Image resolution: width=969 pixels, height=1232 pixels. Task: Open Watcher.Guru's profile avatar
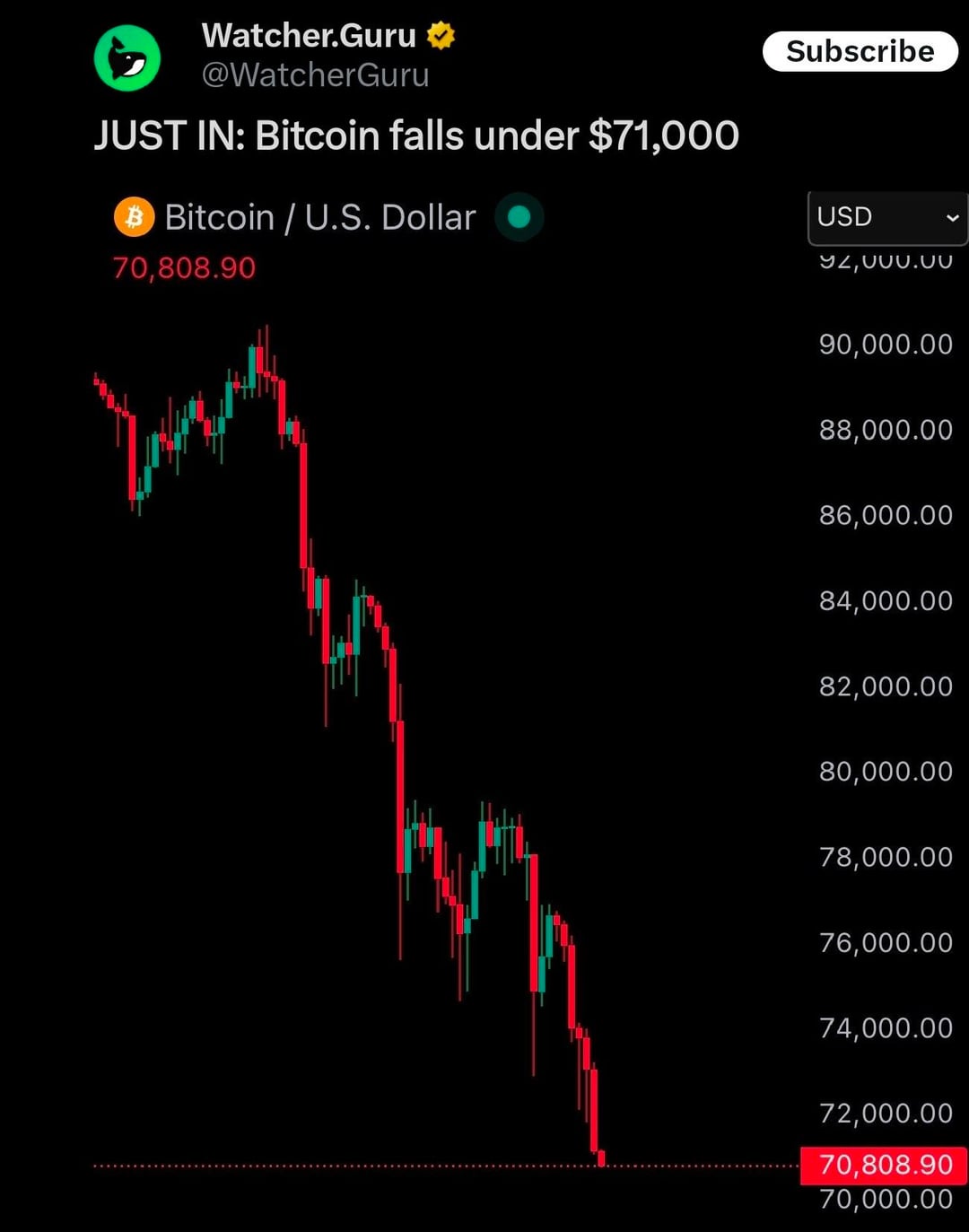coord(127,57)
